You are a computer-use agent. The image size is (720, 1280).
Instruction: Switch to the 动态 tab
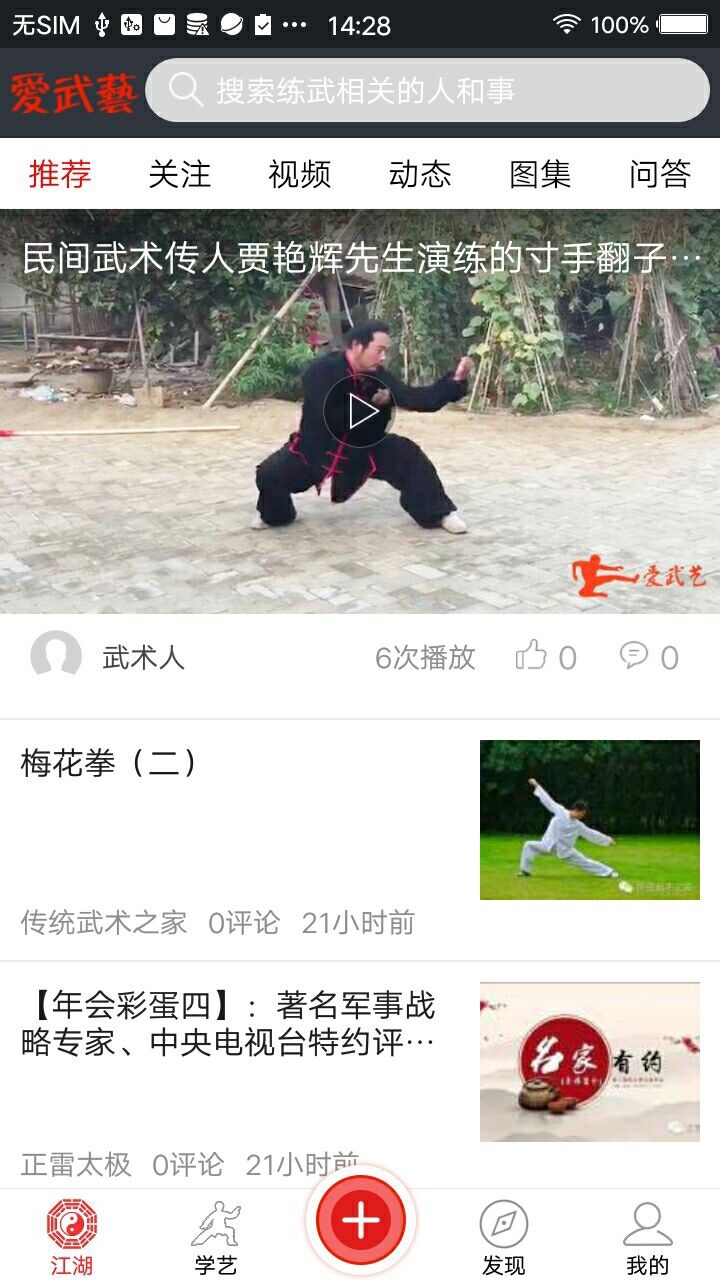click(420, 174)
